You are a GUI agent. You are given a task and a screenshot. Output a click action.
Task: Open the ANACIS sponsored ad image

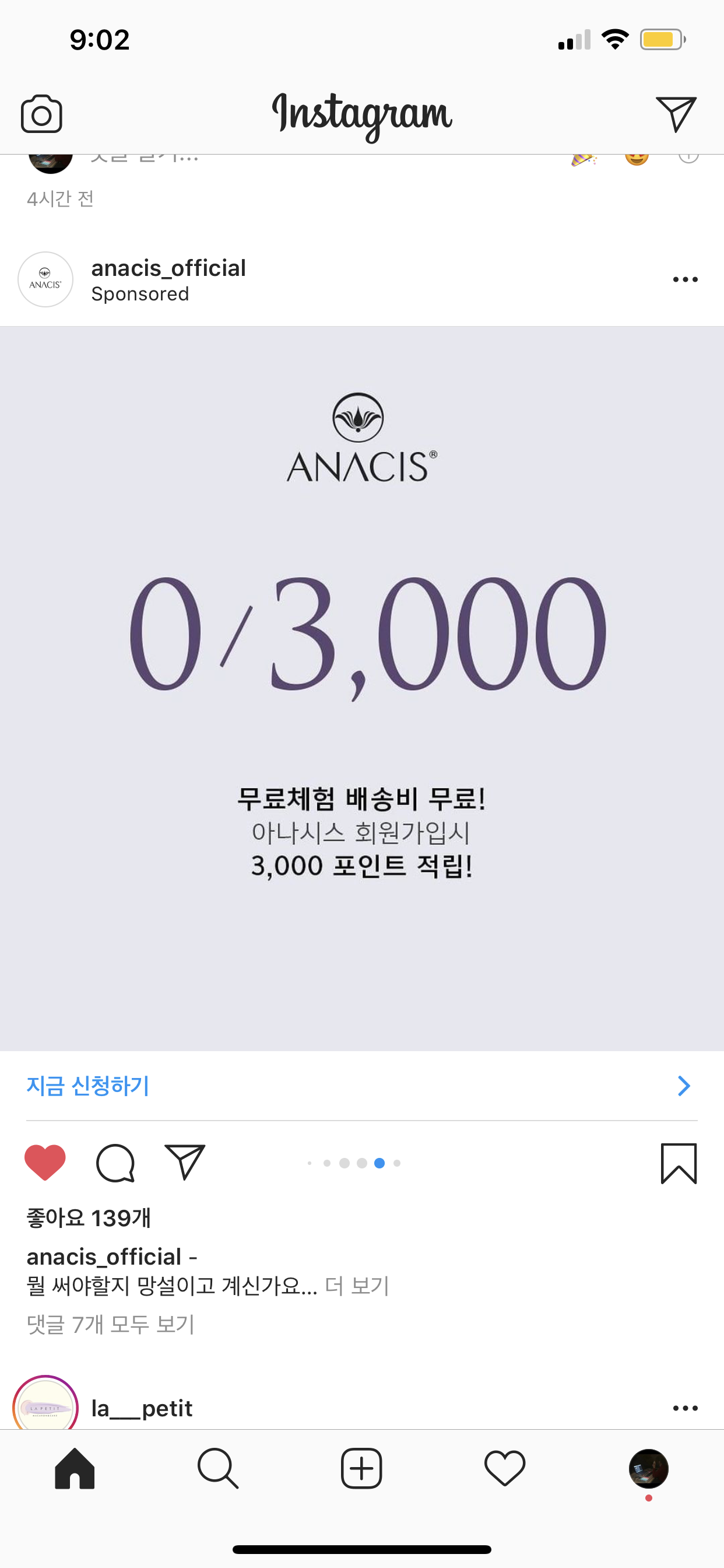pos(362,688)
